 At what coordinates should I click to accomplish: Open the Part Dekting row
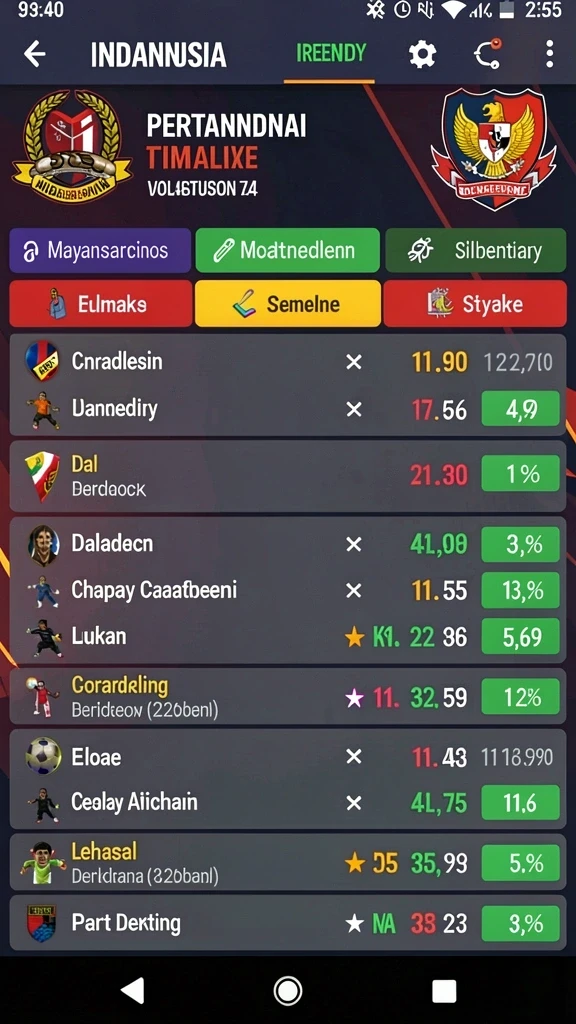coord(288,923)
